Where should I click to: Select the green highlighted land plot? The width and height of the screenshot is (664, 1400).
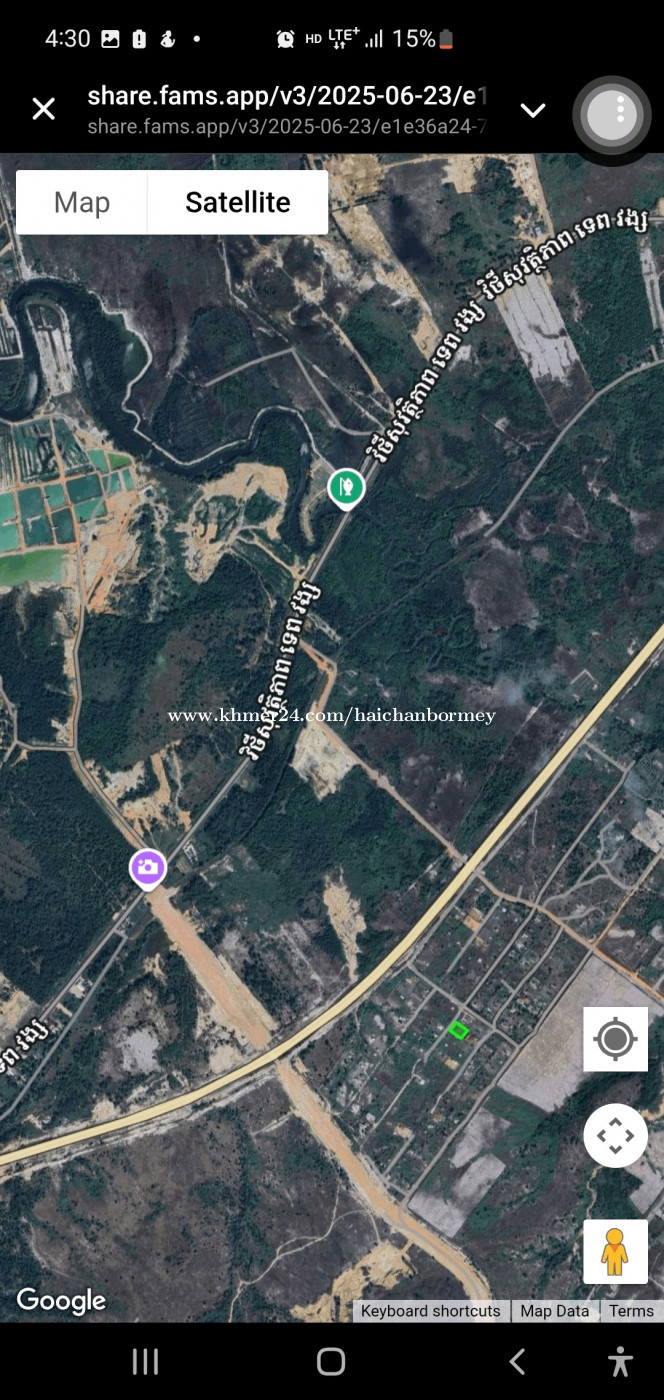[x=459, y=1029]
